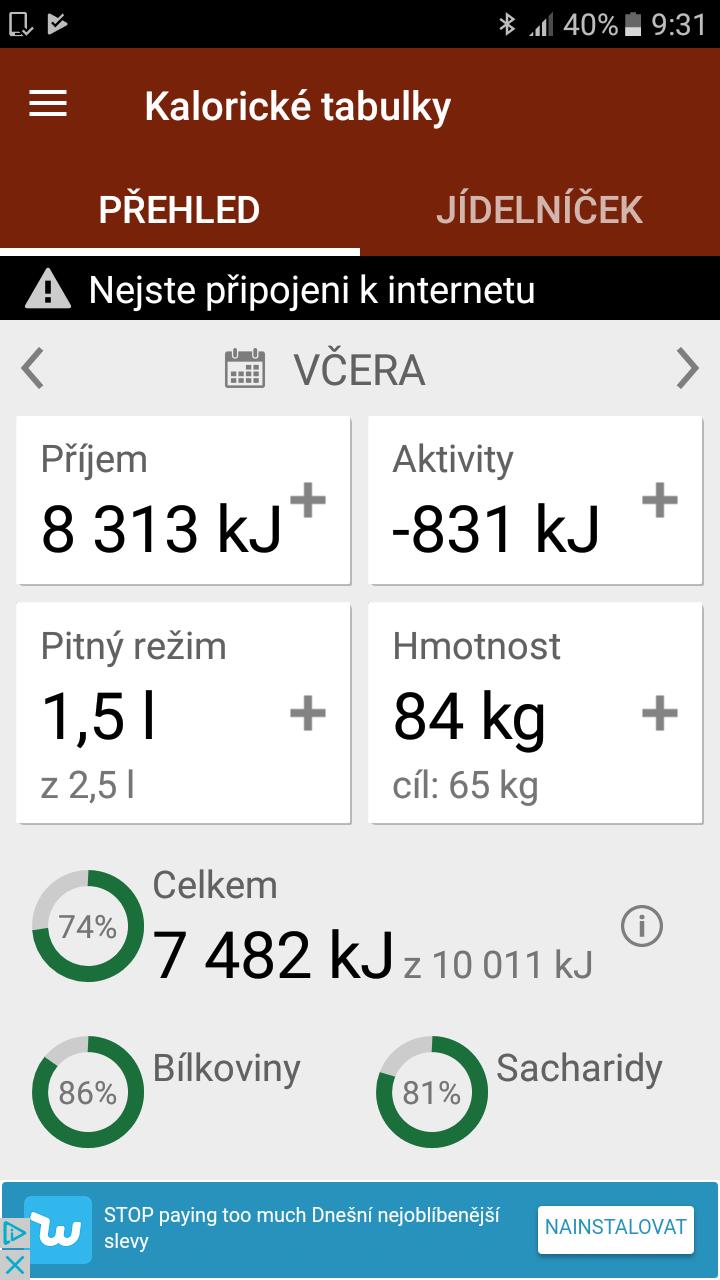Open the calendar date picker for Včera
720x1280 pixels.
pos(245,369)
